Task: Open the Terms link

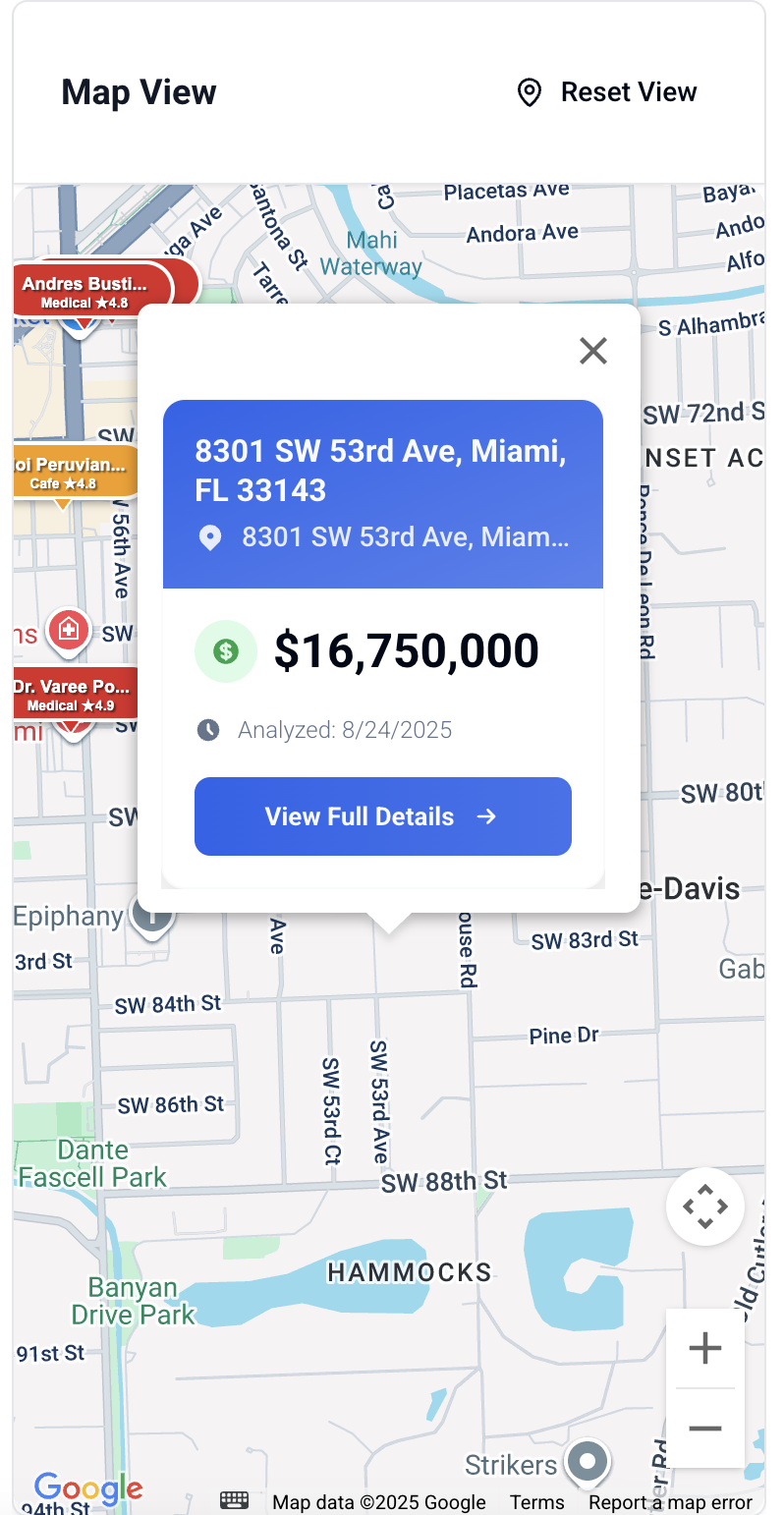Action: [536, 1502]
